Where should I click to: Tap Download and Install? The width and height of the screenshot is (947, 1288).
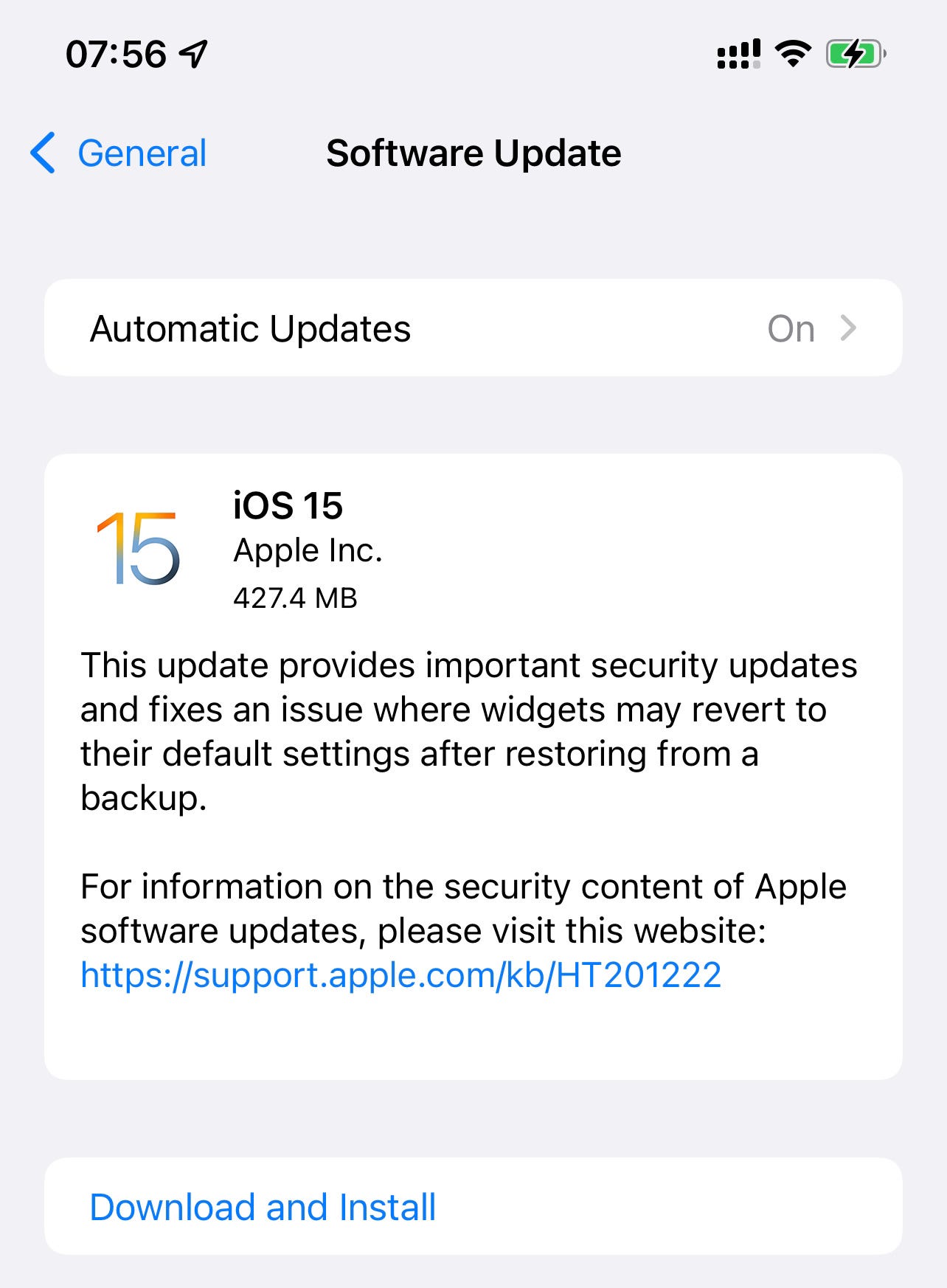click(263, 1208)
